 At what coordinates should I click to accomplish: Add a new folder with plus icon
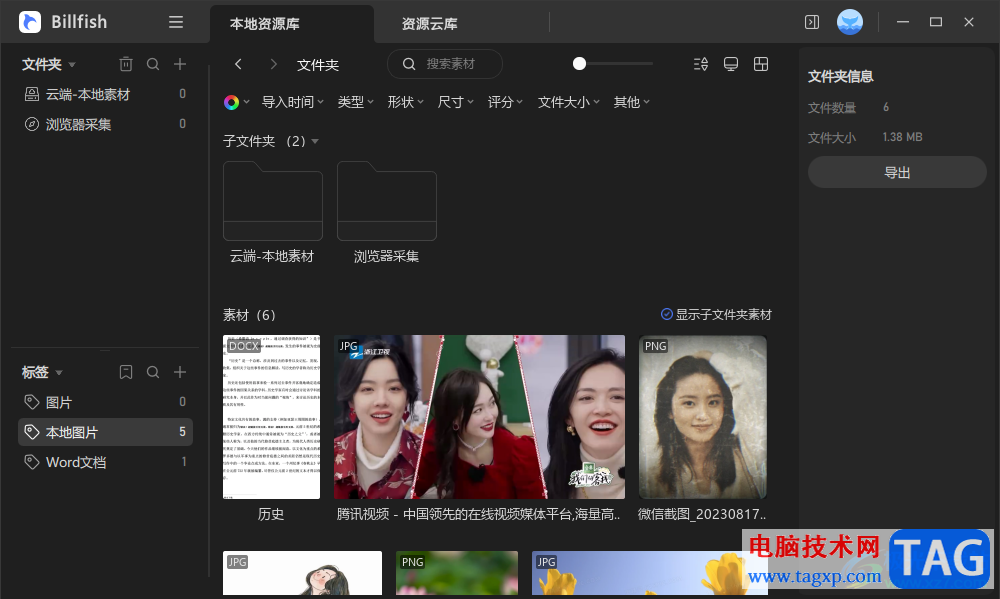[180, 64]
